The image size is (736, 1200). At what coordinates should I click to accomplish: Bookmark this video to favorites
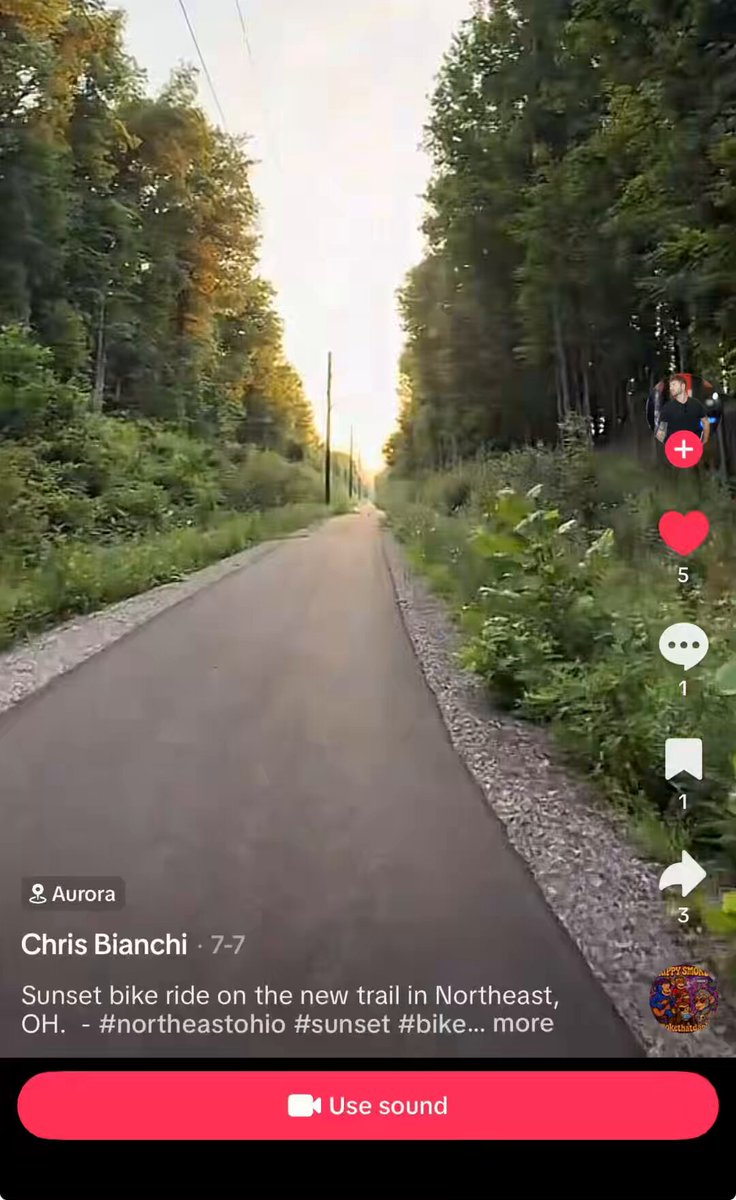(x=684, y=759)
